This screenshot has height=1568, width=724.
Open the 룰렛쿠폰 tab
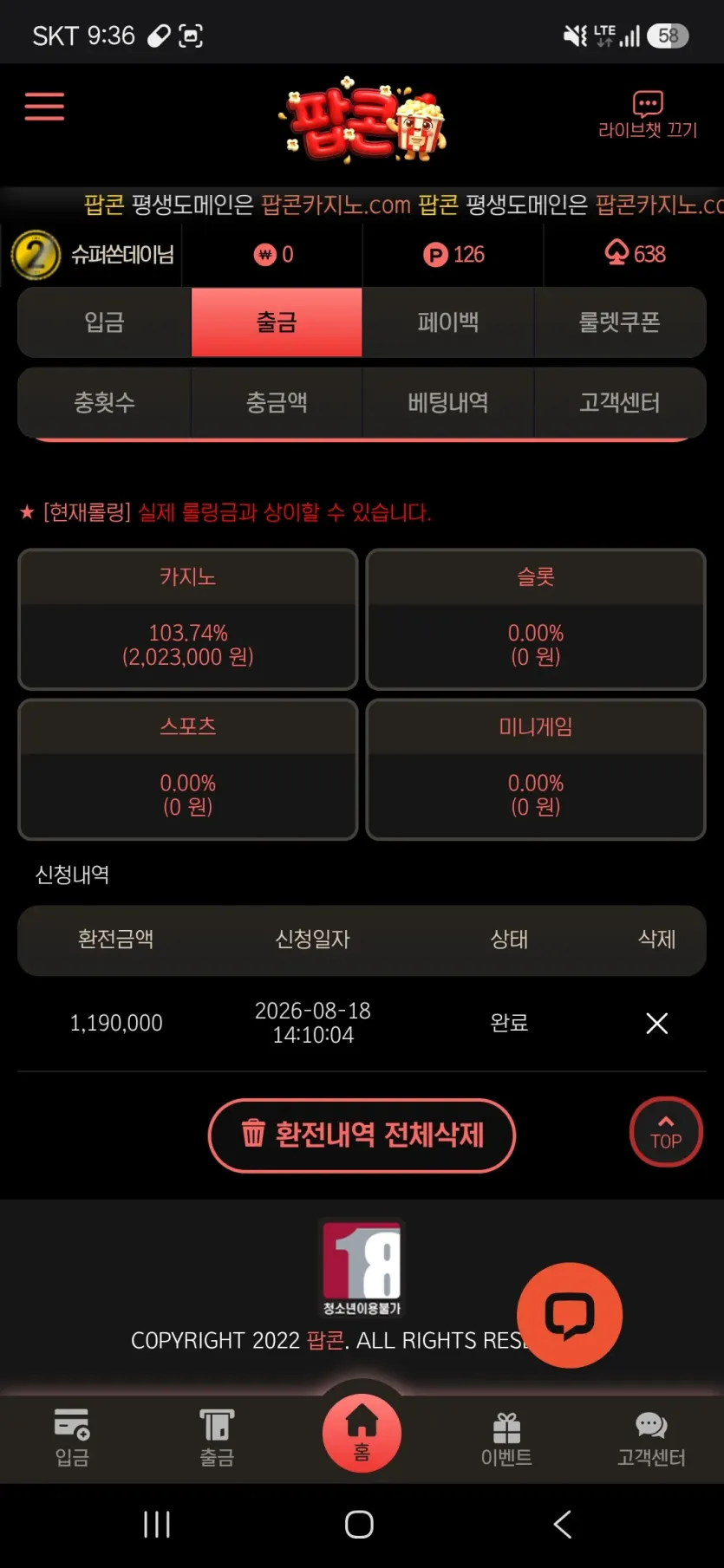tap(619, 322)
